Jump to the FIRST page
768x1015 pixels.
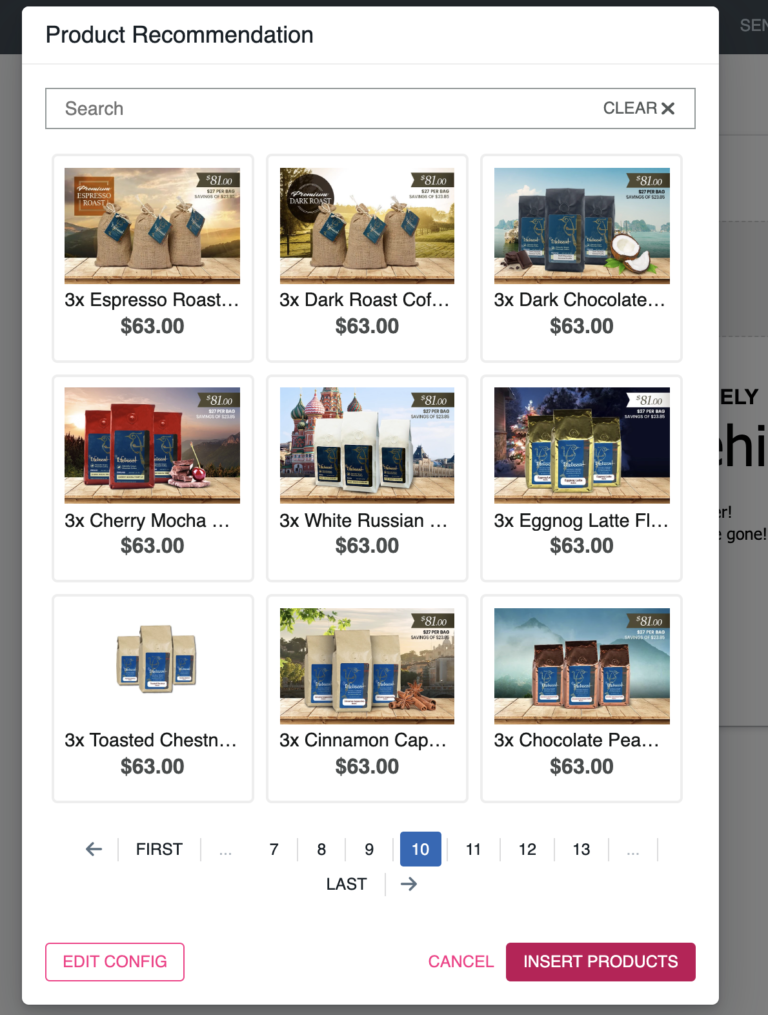click(x=159, y=849)
